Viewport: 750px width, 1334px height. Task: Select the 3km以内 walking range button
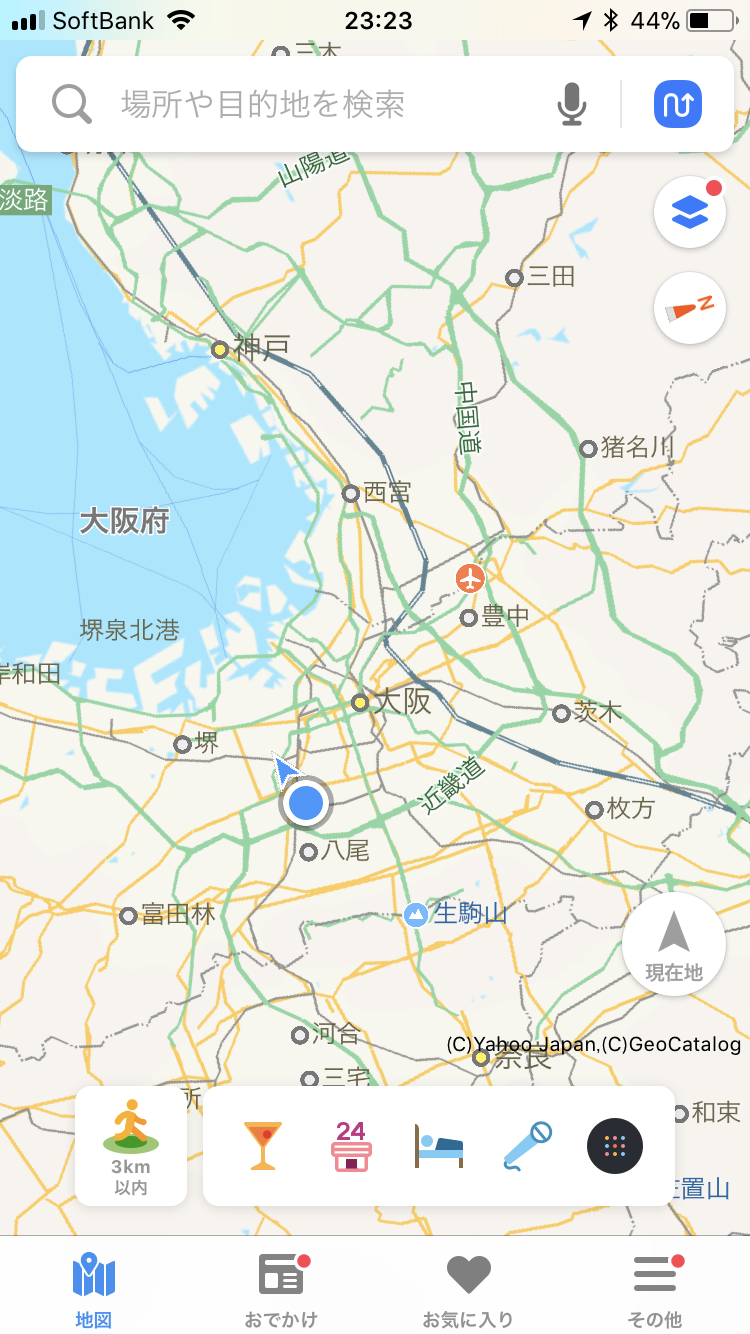tap(131, 1146)
